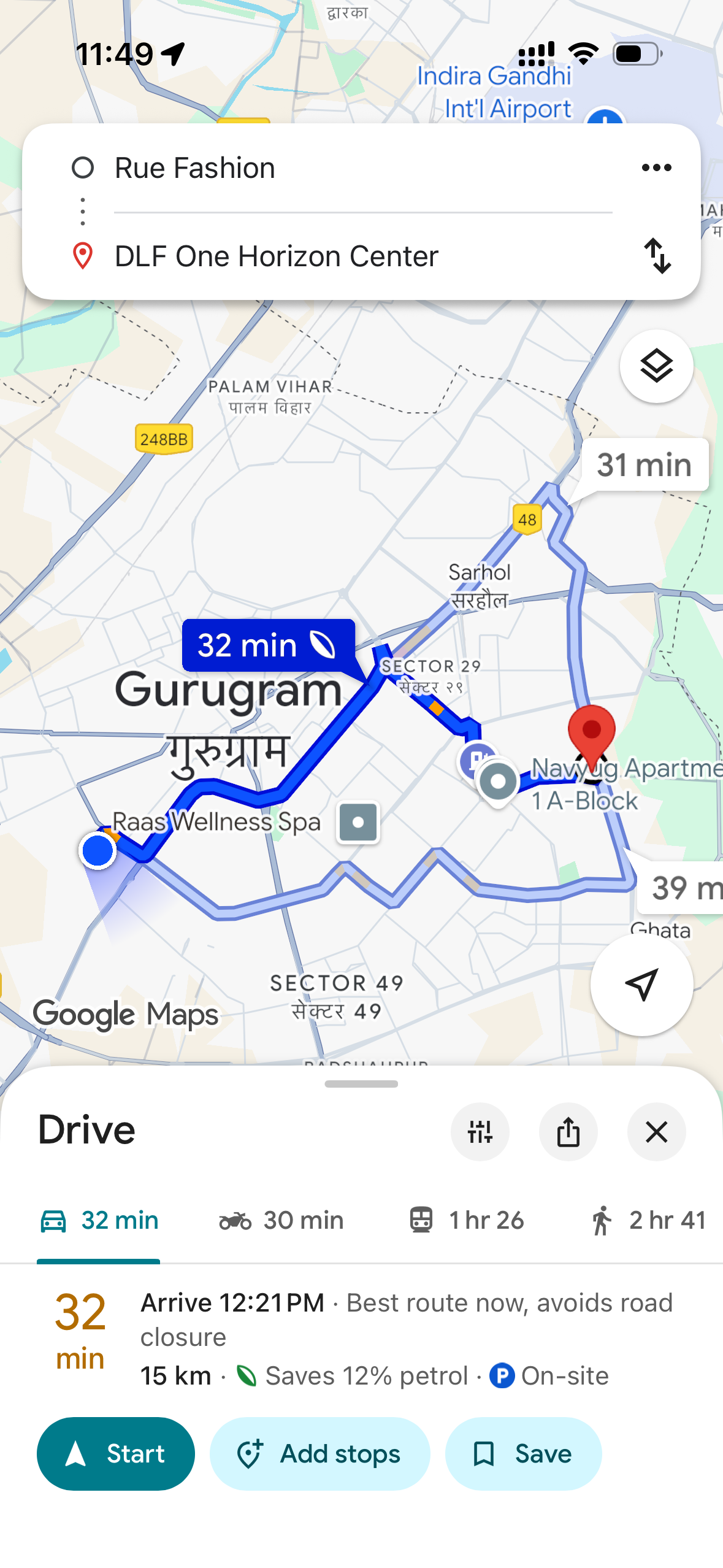Share these directions
723x1568 pixels.
pyautogui.click(x=568, y=1132)
